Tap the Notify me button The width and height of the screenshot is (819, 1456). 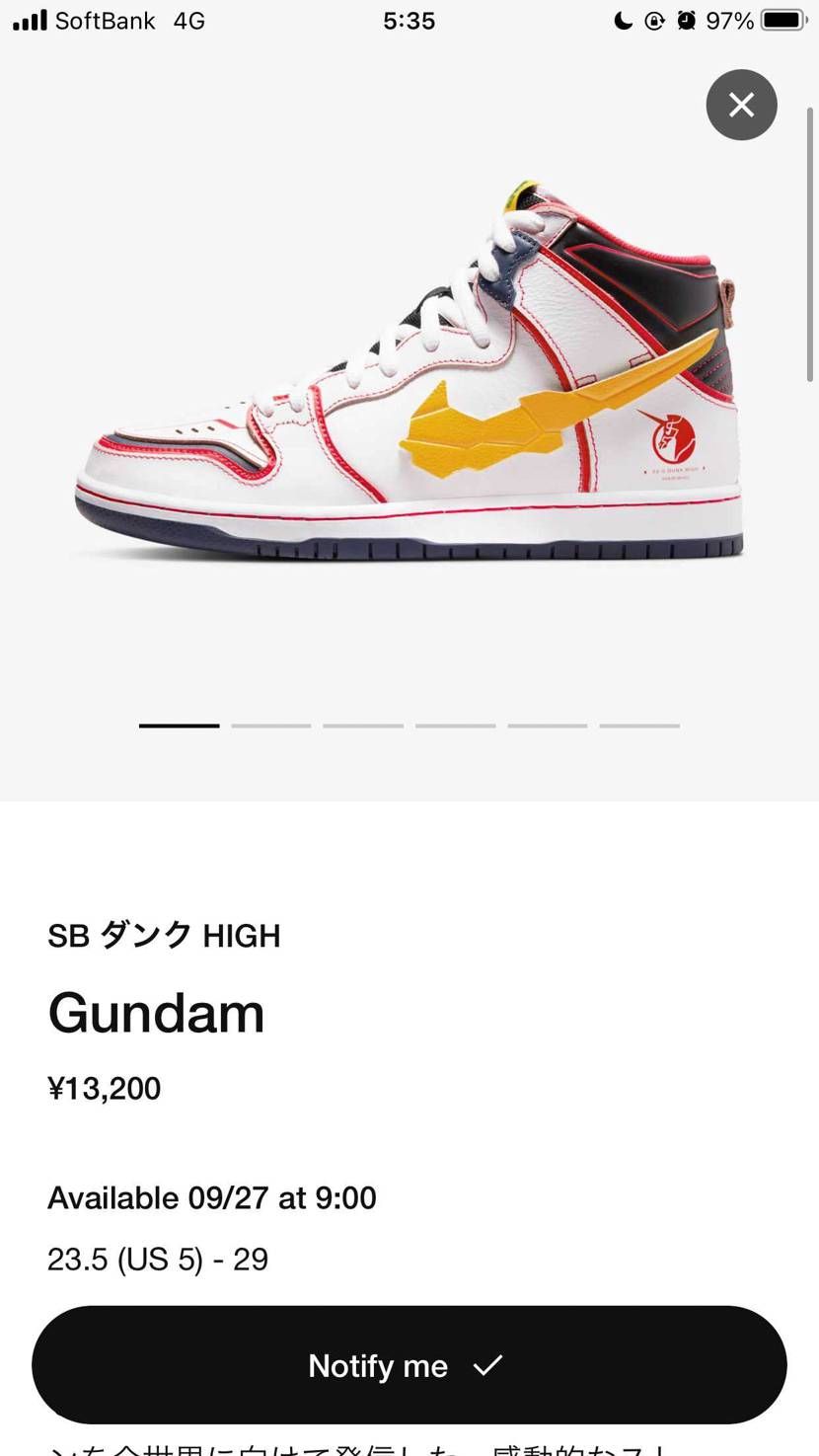[409, 1365]
